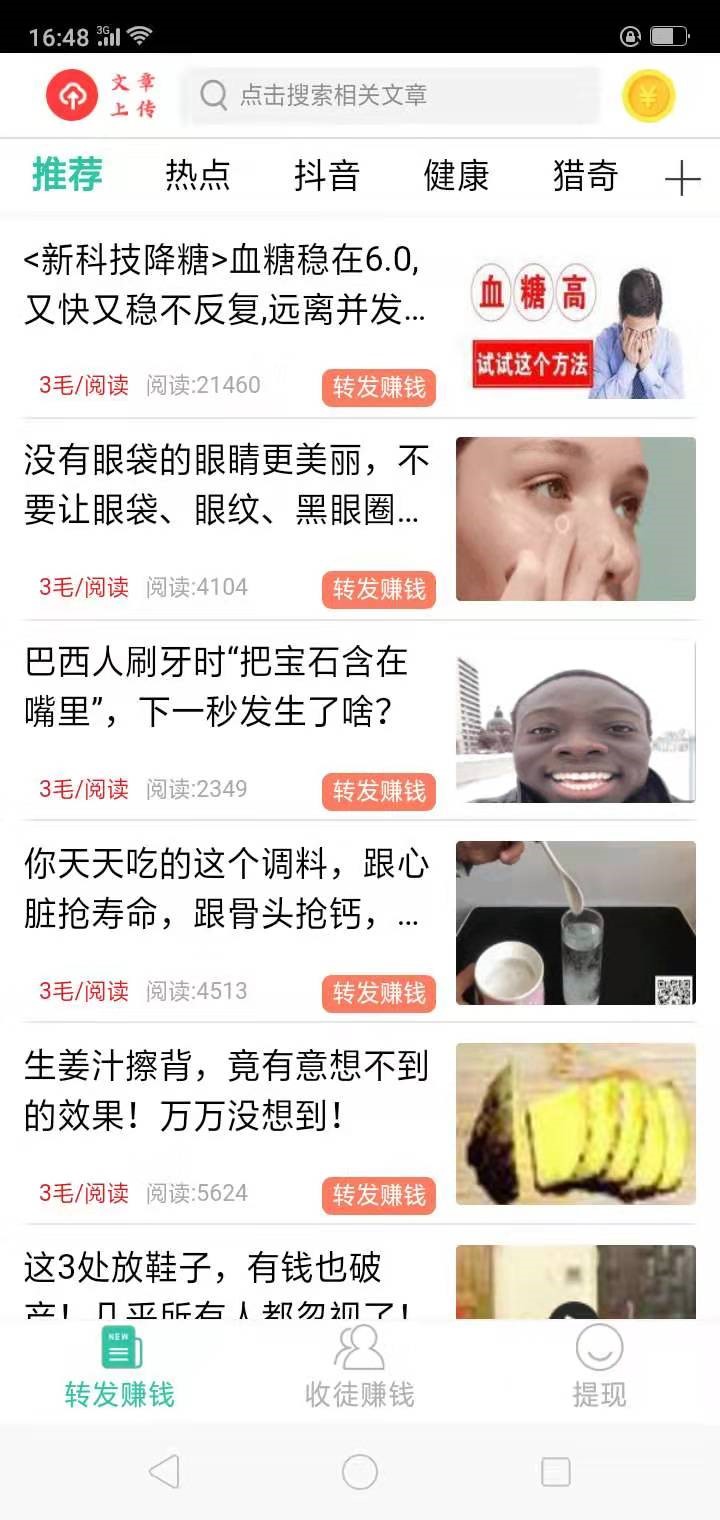
Task: Tap 转发赚钱 on the 巴西人刷牙 article
Action: (379, 791)
